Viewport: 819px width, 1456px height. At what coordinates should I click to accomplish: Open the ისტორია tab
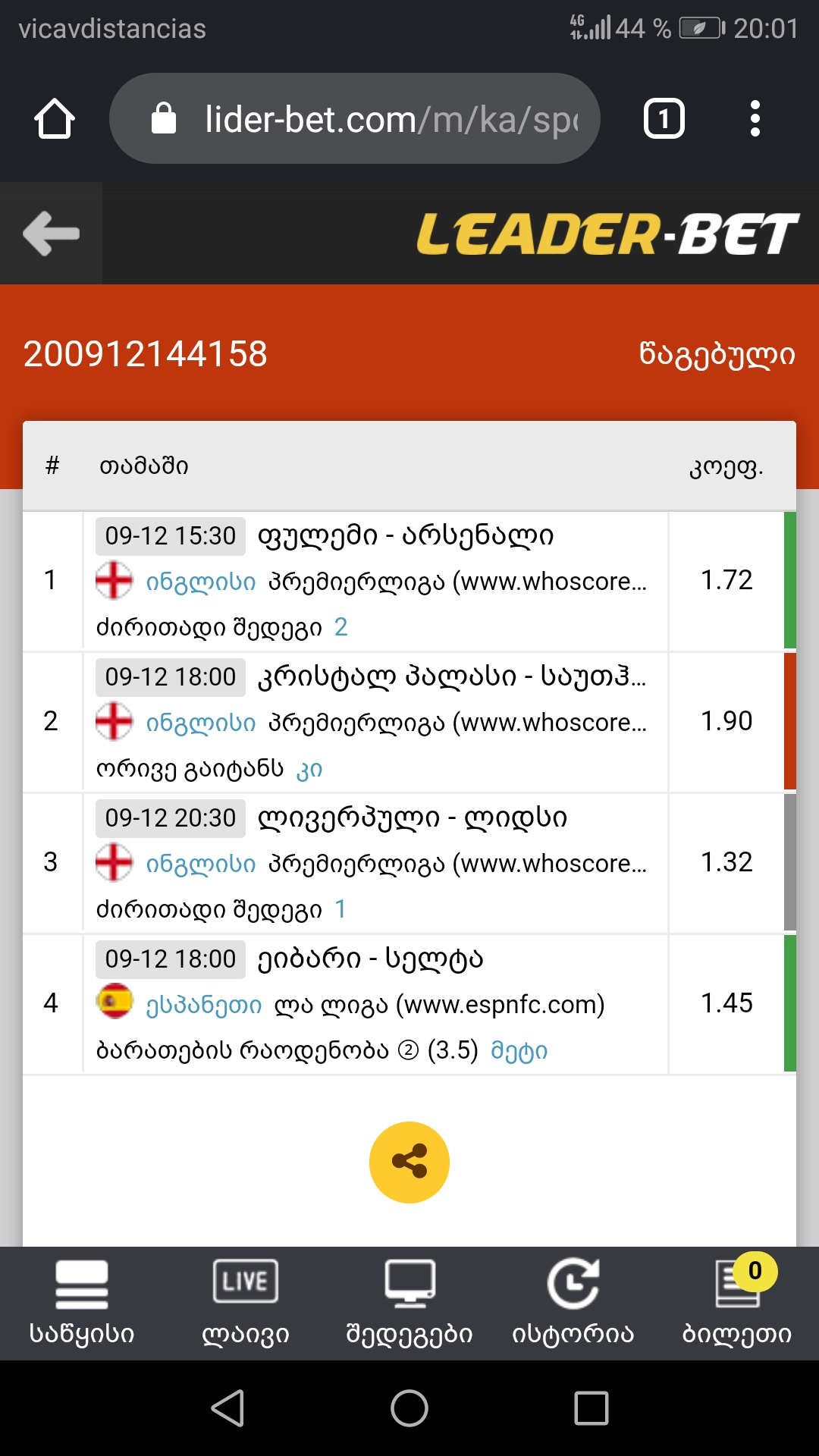pyautogui.click(x=573, y=1303)
